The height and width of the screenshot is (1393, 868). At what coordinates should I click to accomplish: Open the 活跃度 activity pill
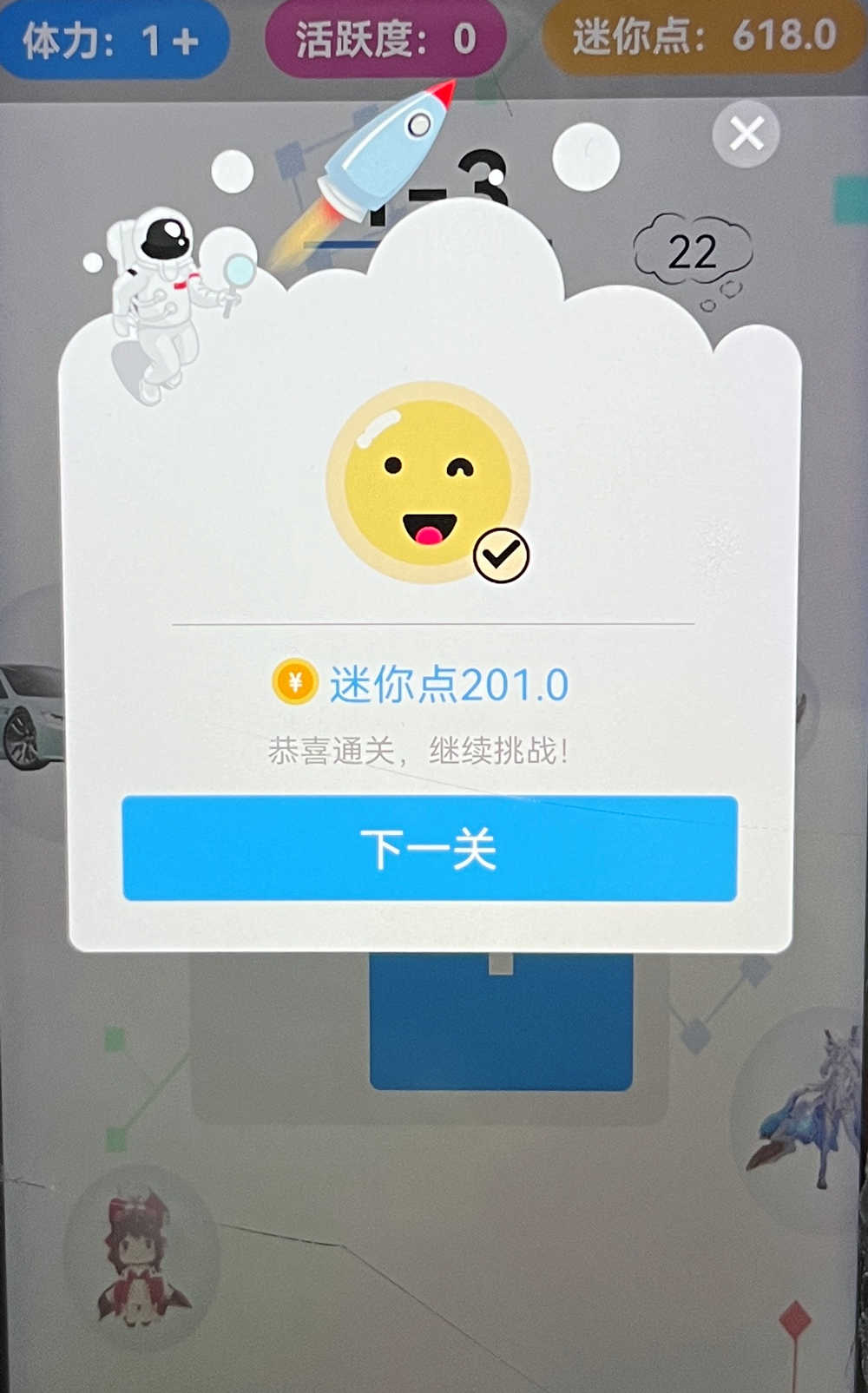[385, 39]
